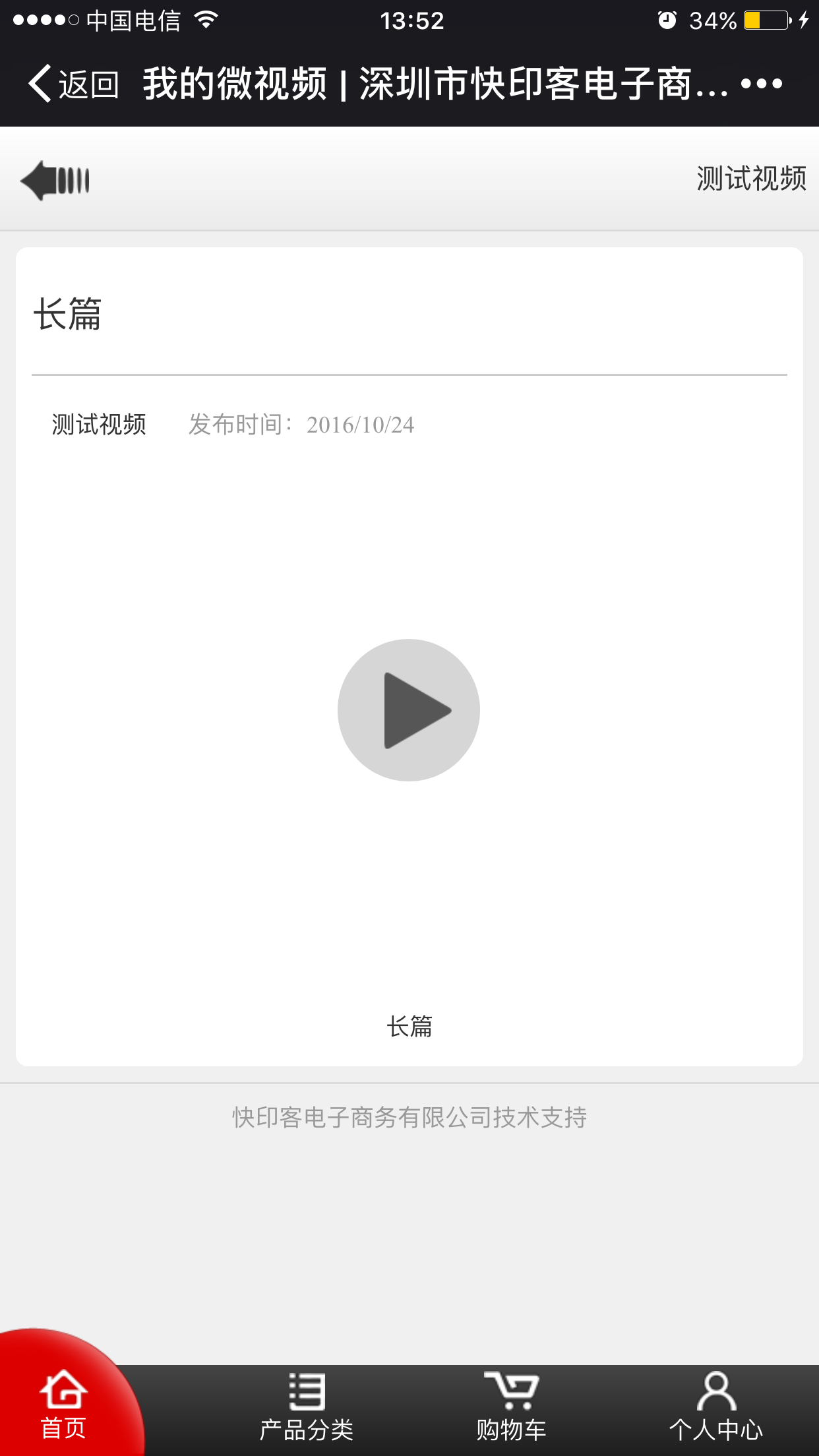Tap the striped back arrow icon
The image size is (819, 1456).
coord(55,180)
